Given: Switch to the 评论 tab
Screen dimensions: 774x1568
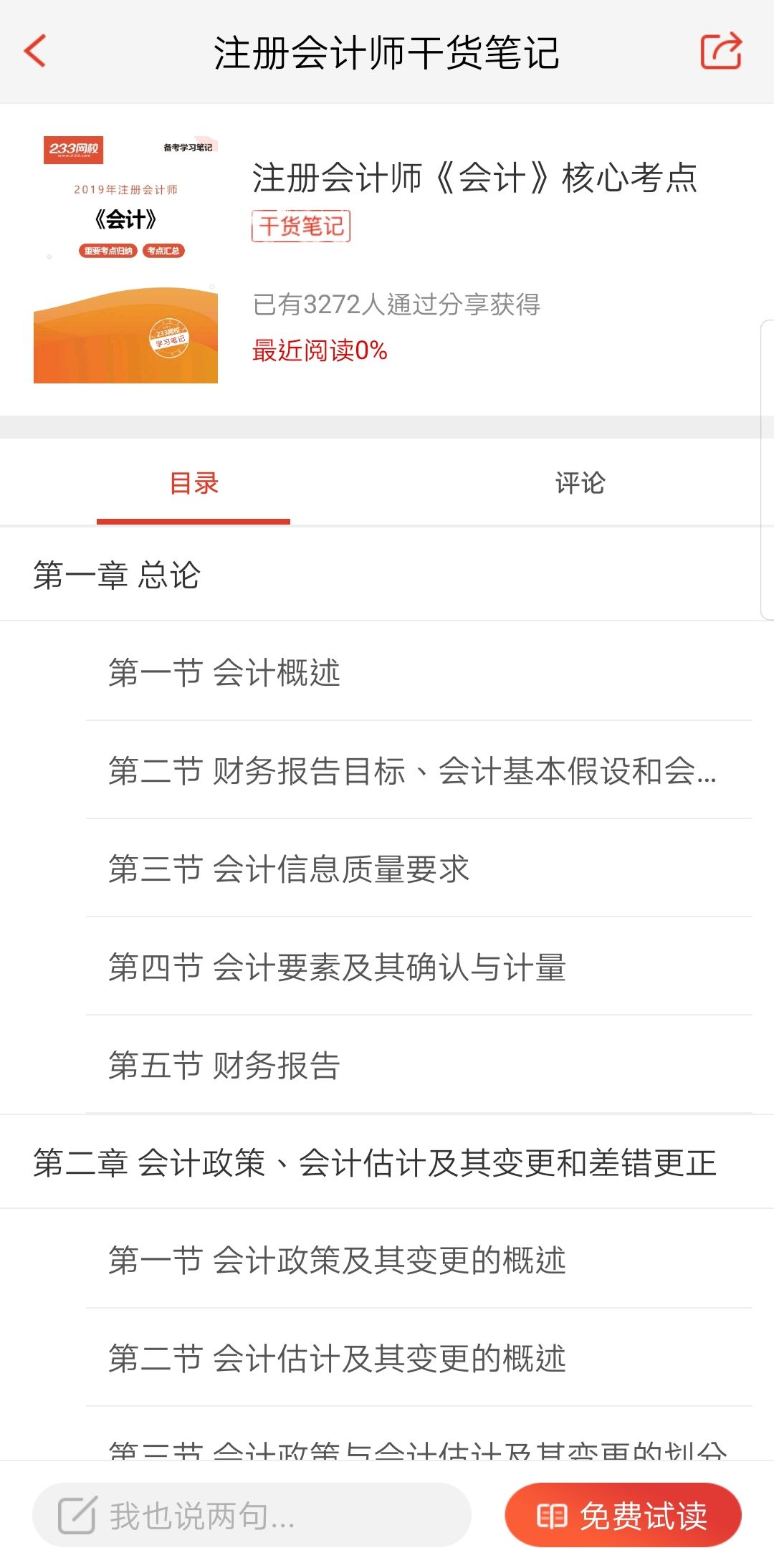Looking at the screenshot, I should click(x=580, y=483).
